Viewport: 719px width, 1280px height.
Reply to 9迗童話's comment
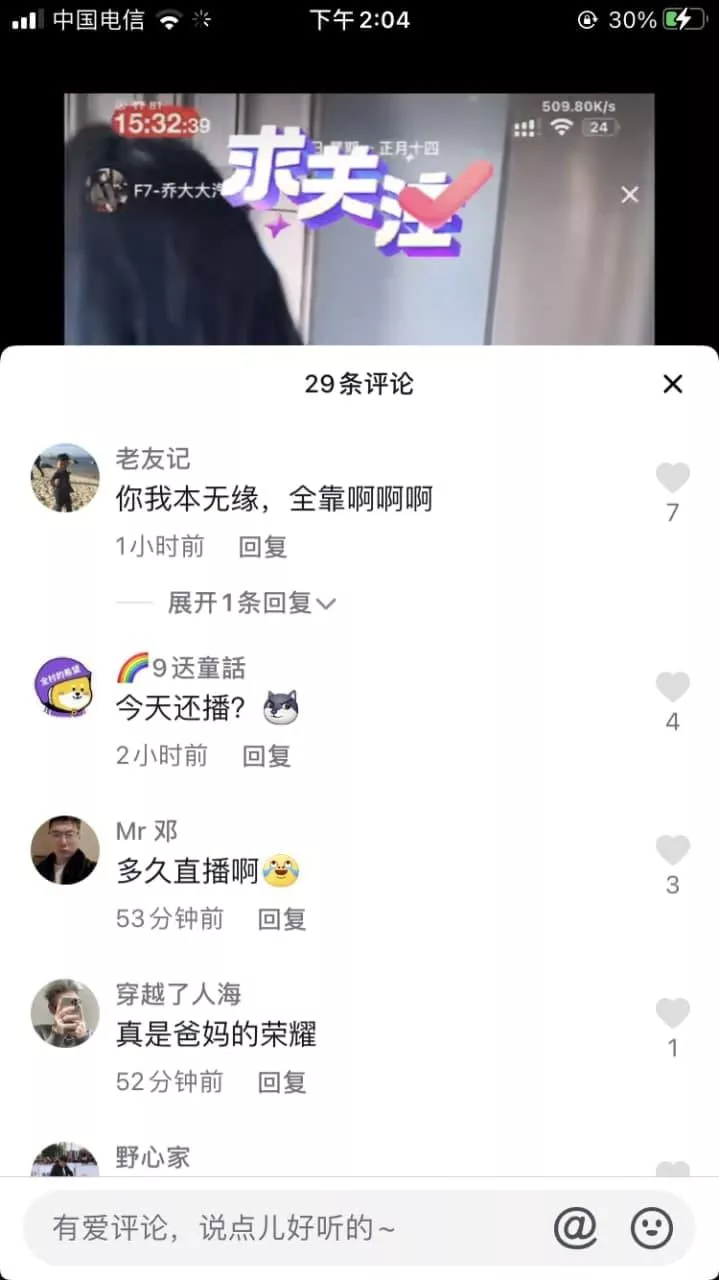point(267,755)
